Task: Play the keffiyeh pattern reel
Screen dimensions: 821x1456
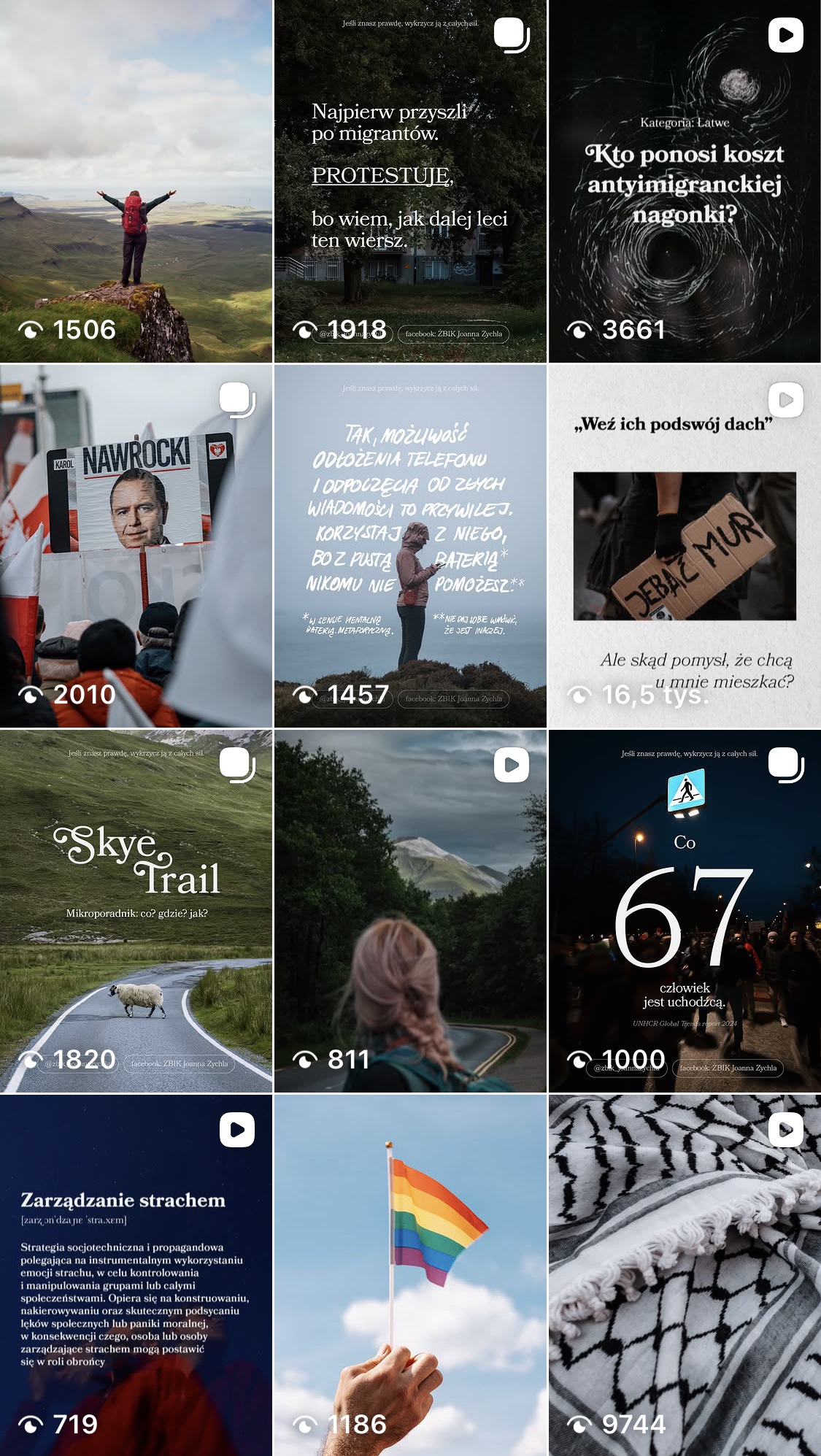Action: [685, 1276]
